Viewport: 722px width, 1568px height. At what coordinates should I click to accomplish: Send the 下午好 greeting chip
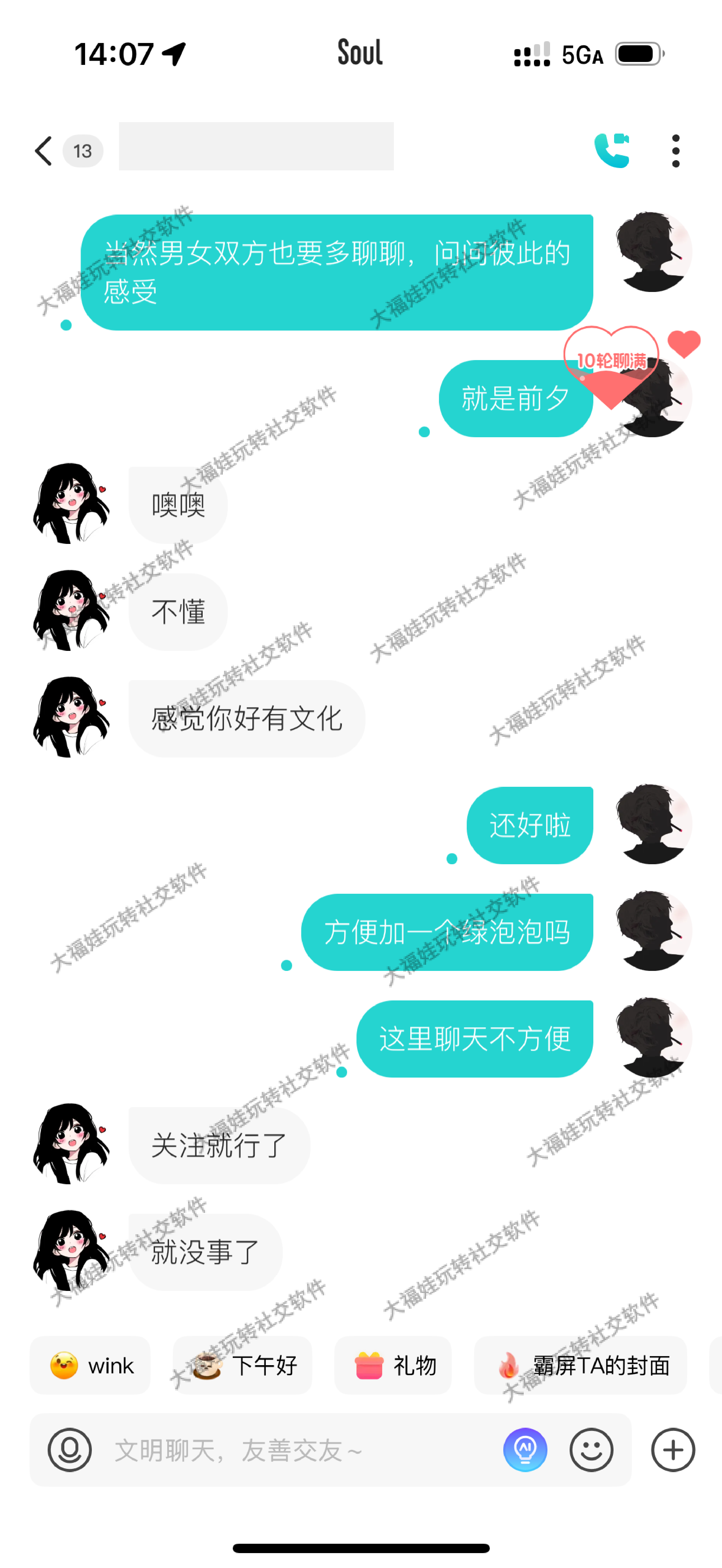point(242,1365)
